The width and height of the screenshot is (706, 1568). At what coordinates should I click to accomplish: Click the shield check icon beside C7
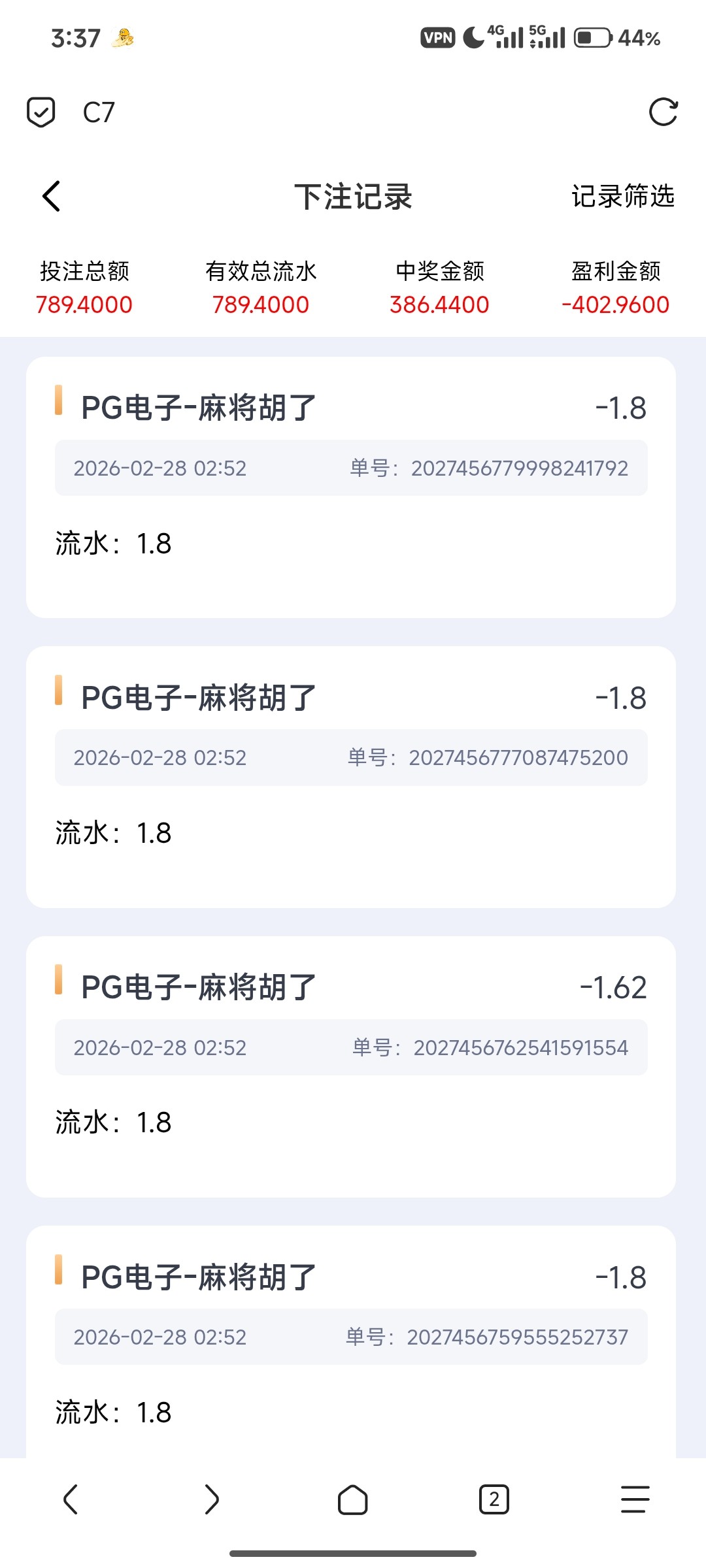pyautogui.click(x=42, y=112)
